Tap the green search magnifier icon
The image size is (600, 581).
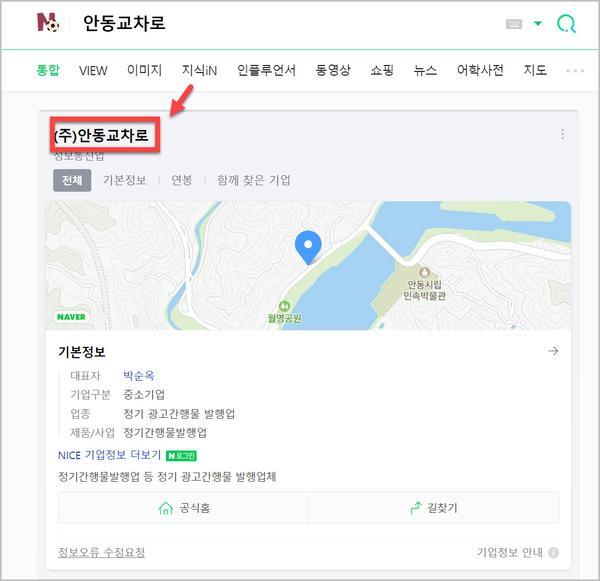pos(566,23)
